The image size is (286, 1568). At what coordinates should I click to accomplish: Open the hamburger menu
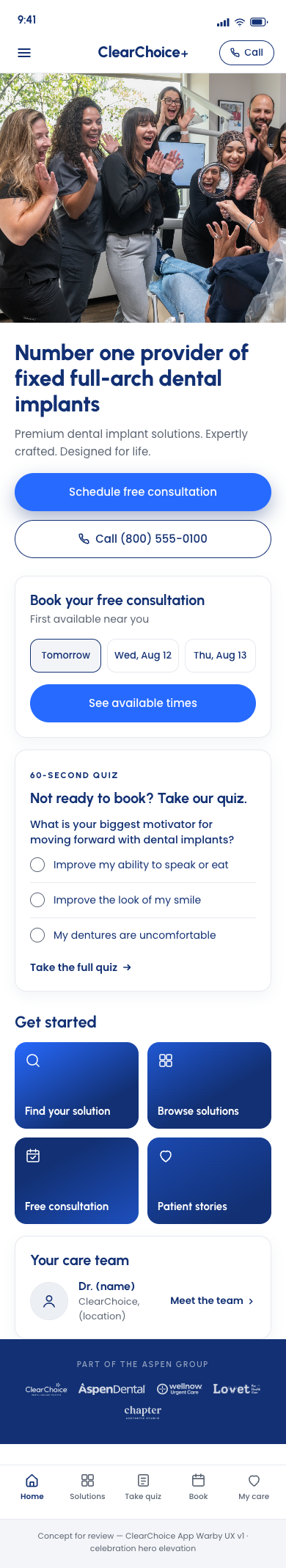(x=24, y=53)
